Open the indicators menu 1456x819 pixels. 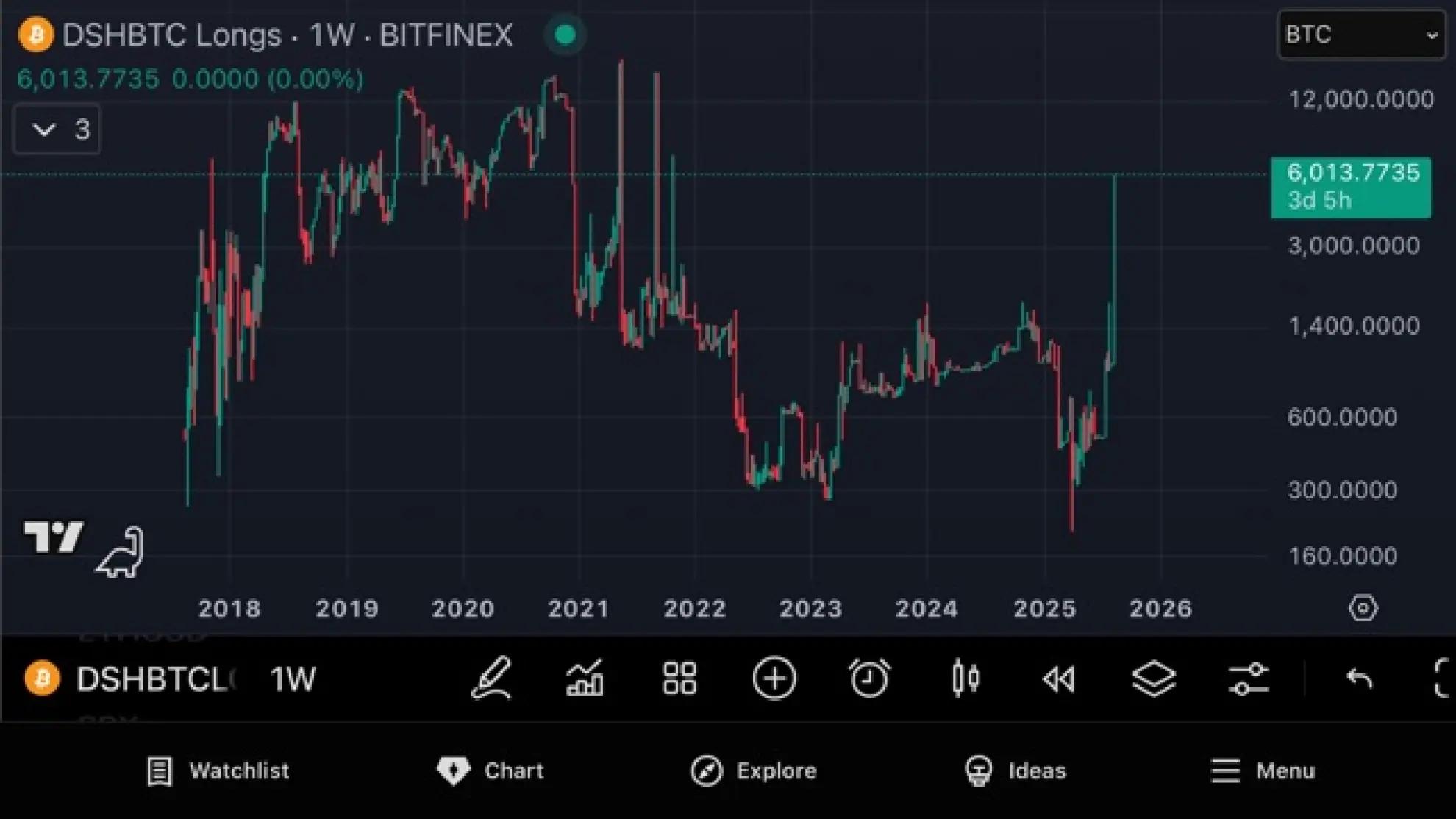pyautogui.click(x=585, y=678)
